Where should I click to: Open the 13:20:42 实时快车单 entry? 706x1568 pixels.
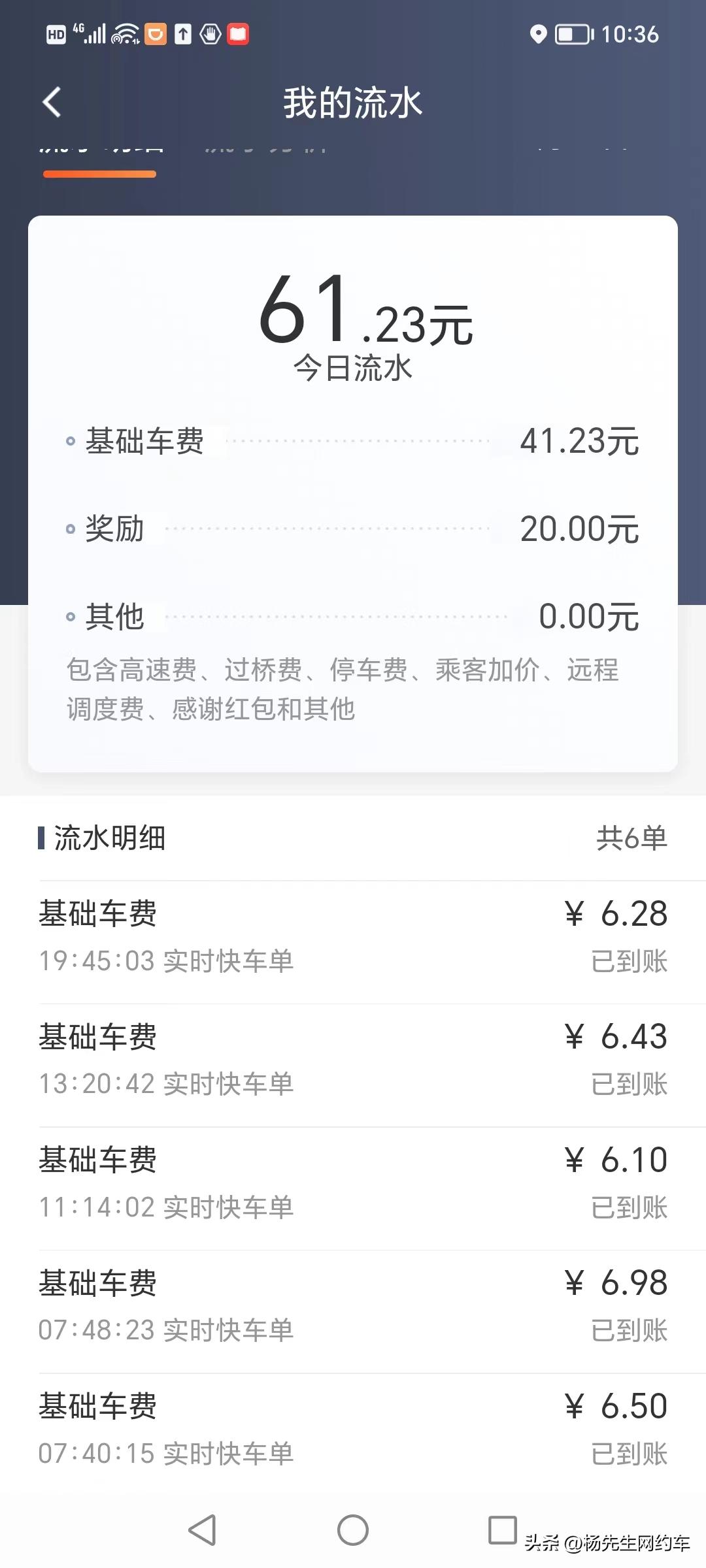(353, 1058)
